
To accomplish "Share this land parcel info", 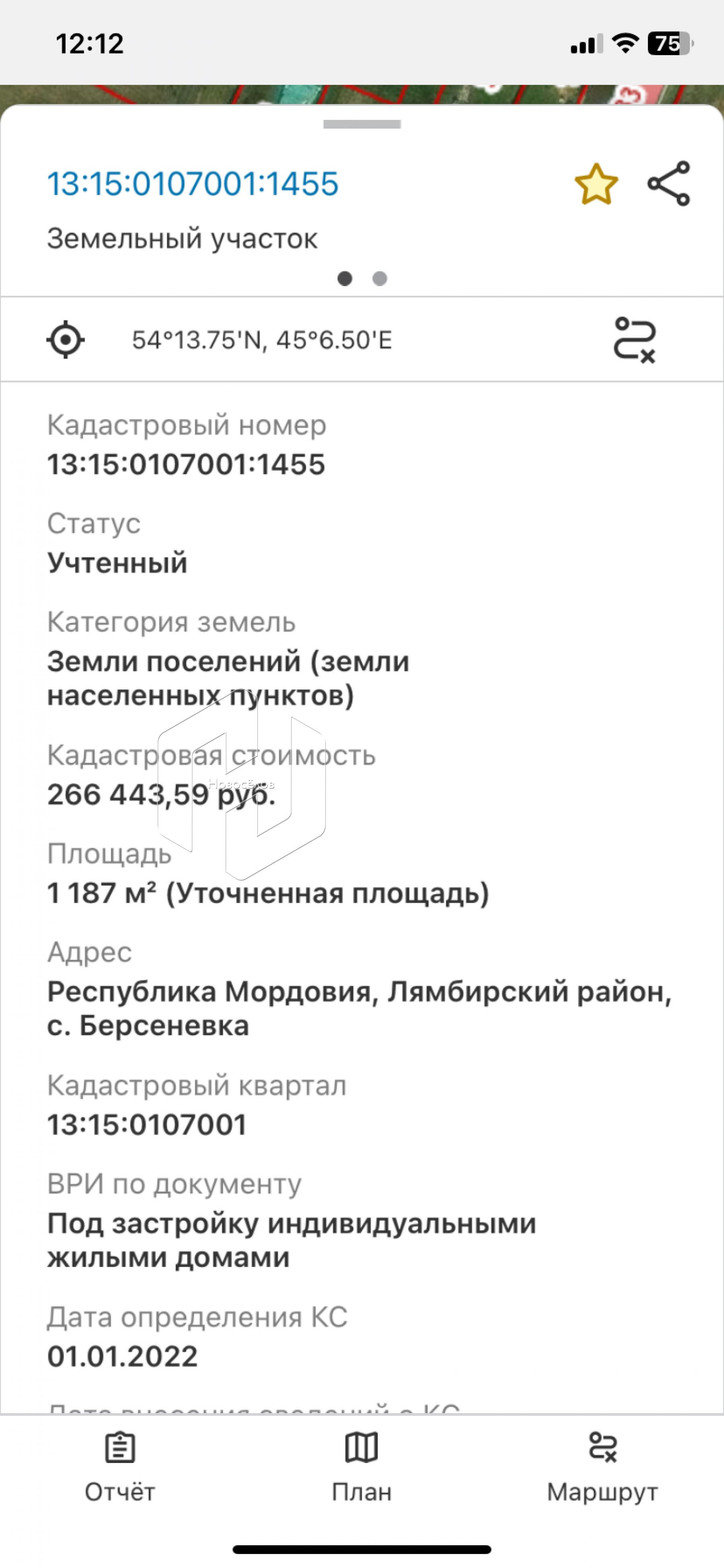I will [668, 183].
